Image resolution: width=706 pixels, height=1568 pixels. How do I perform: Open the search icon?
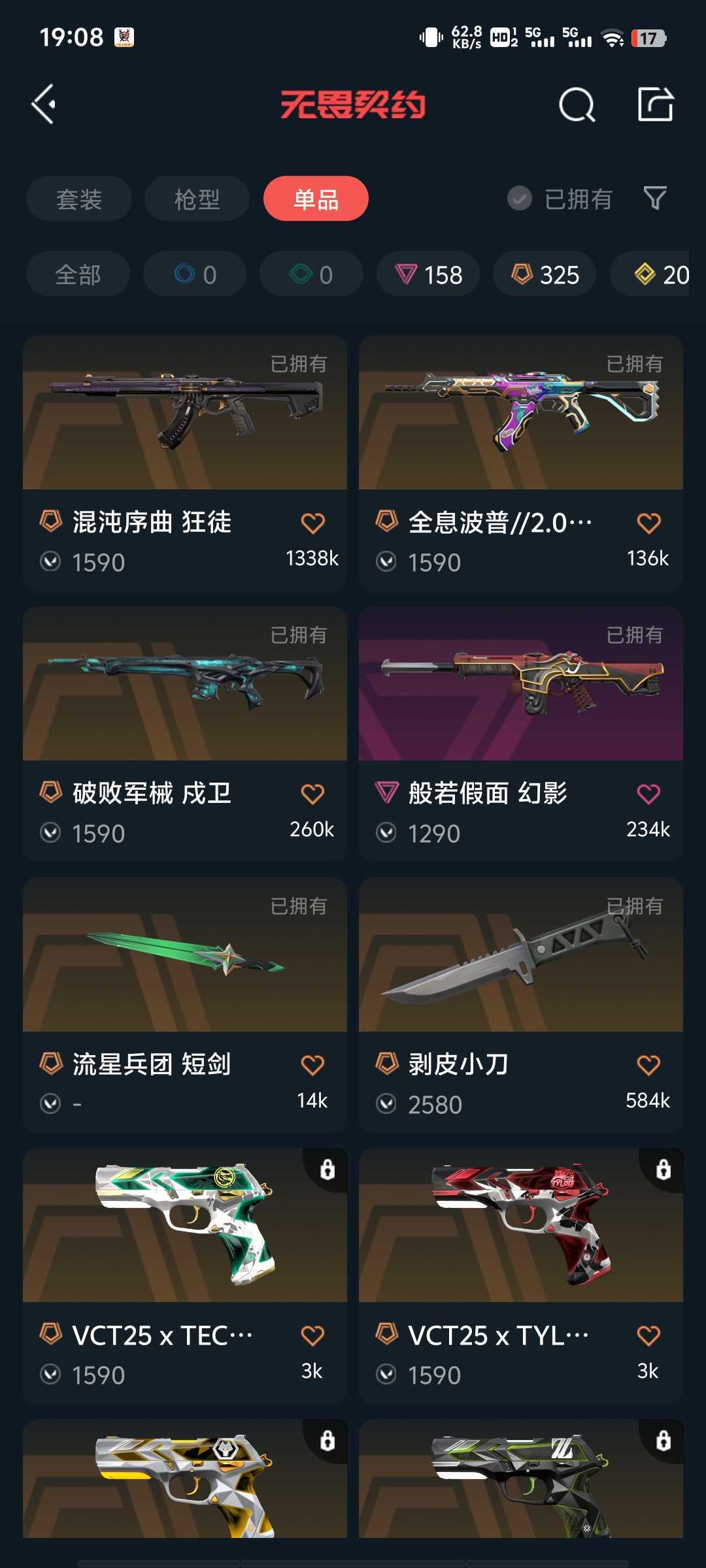pyautogui.click(x=577, y=105)
